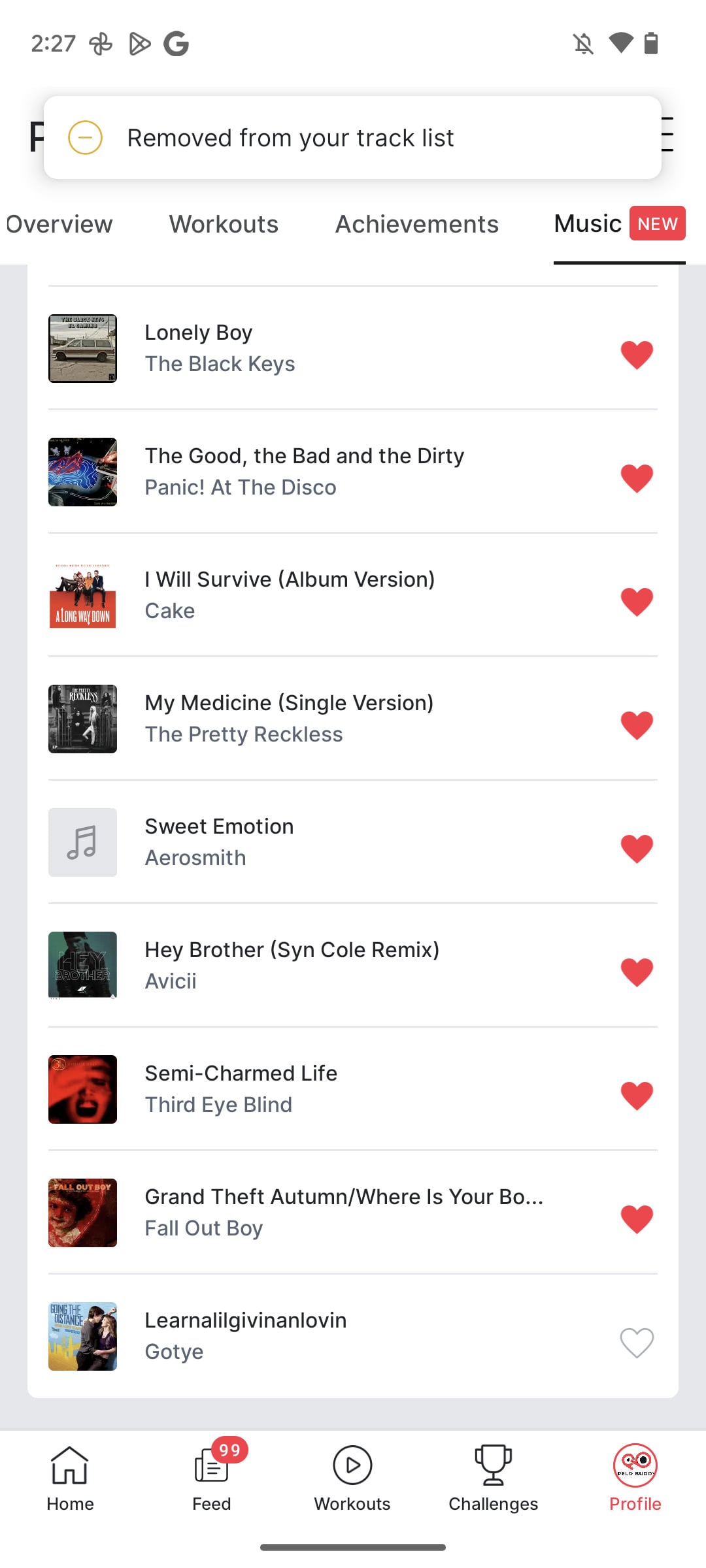Switch to the Overview tab
Screen dimensions: 706x1568
coord(59,224)
